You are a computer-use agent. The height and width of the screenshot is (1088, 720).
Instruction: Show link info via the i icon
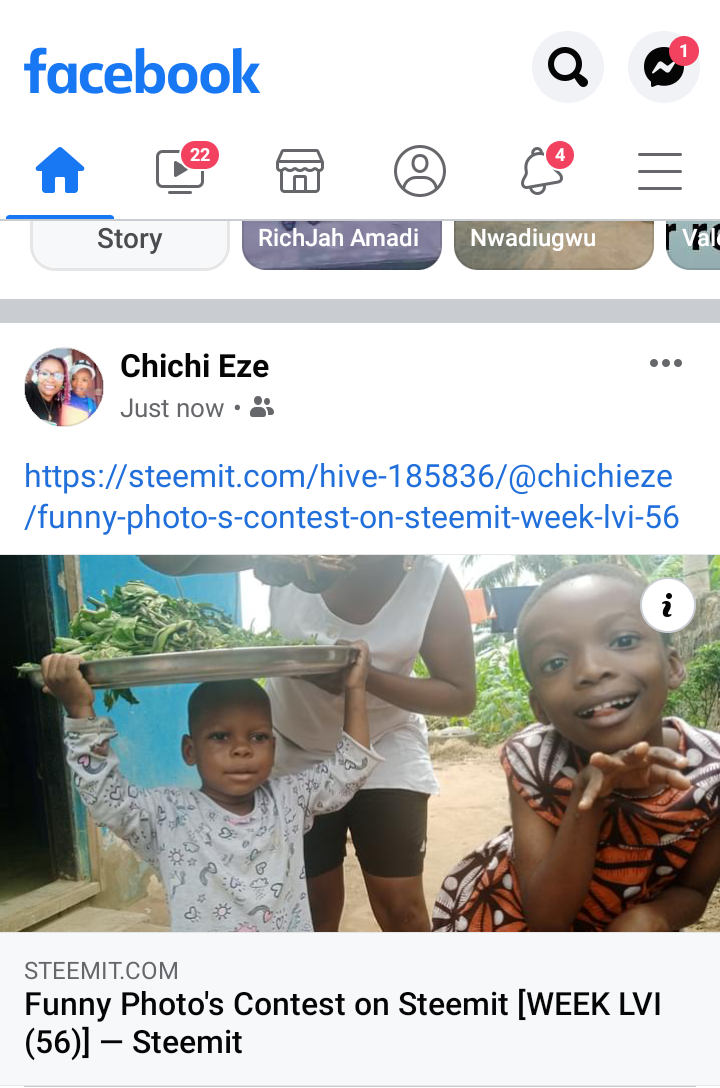tap(667, 605)
